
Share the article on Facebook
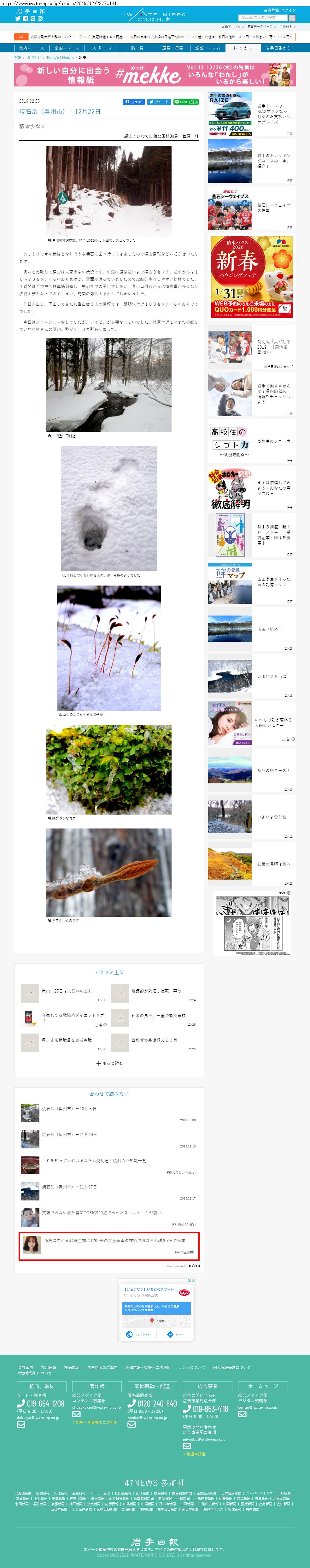133,102
